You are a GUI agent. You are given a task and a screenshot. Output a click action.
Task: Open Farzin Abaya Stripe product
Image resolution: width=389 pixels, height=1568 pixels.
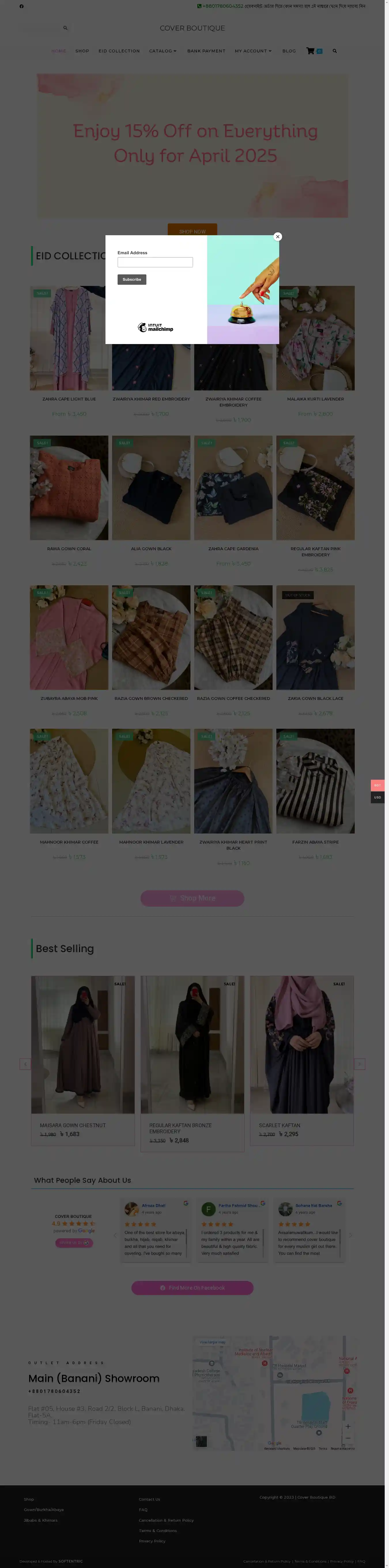click(315, 842)
